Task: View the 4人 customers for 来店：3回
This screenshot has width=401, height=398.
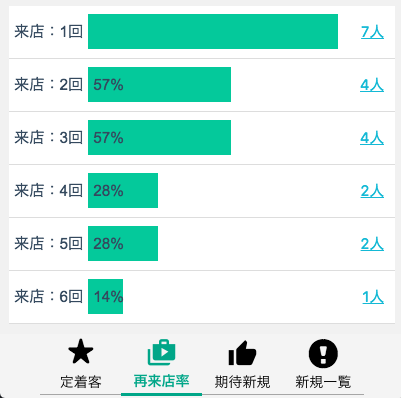Action: pyautogui.click(x=372, y=138)
